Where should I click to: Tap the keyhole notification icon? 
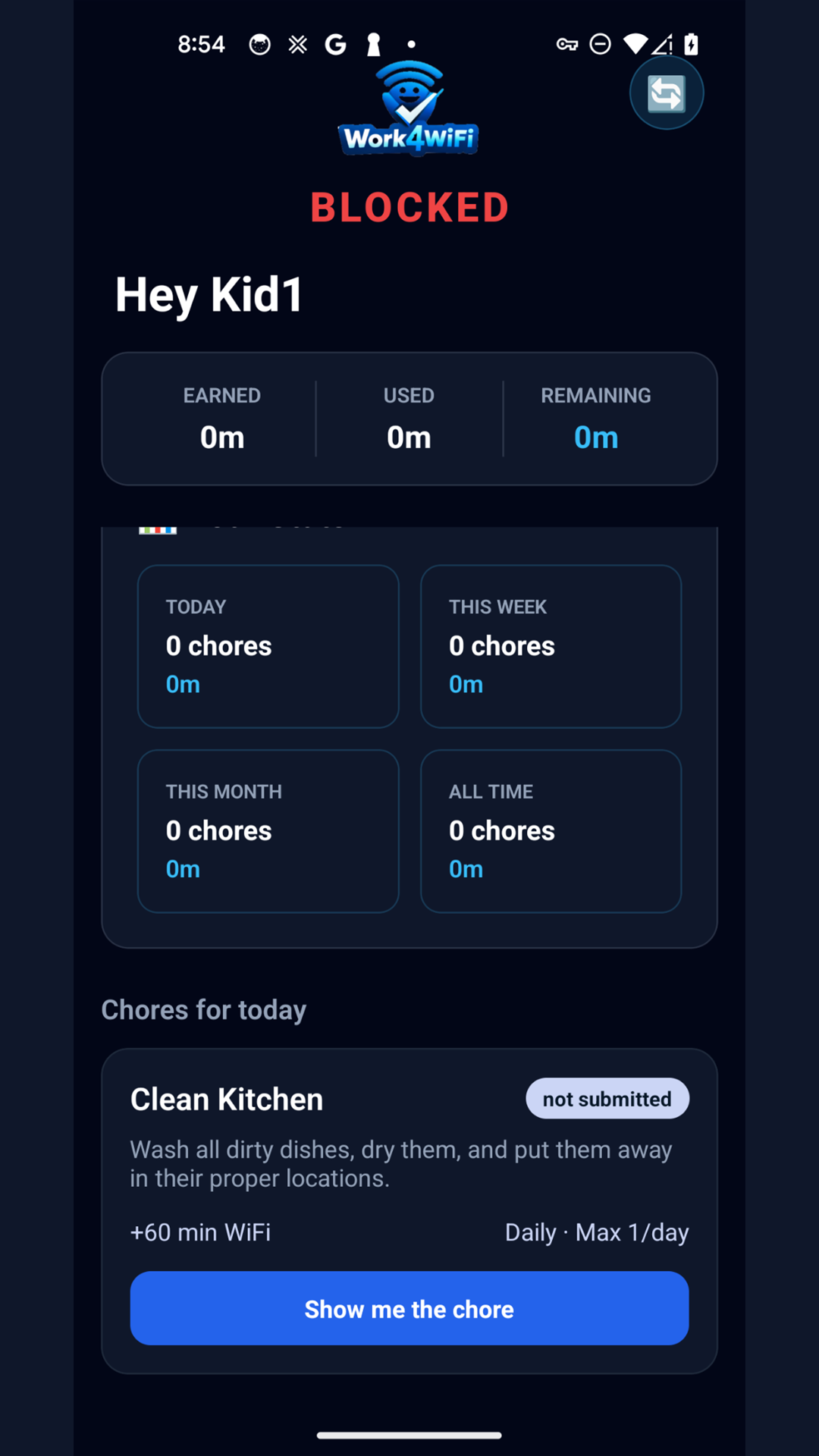pos(372,45)
